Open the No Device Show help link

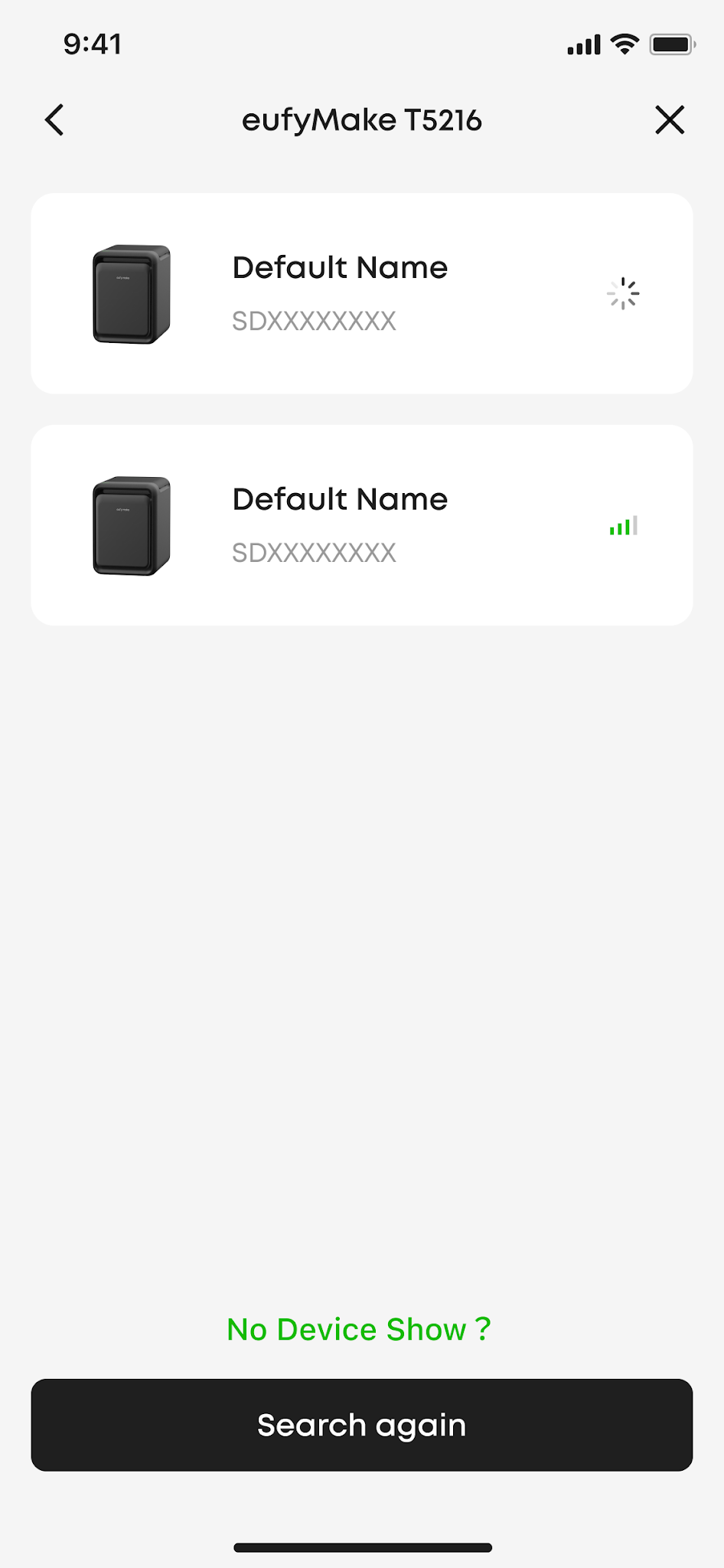(x=359, y=1330)
